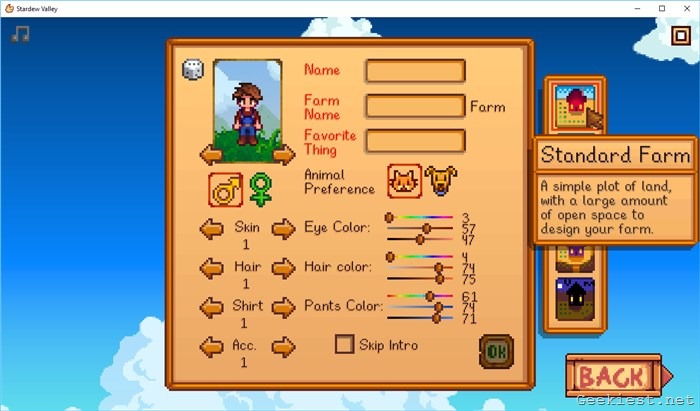Viewport: 700px width, 411px height.
Task: Confirm character with OK button
Action: tap(495, 351)
